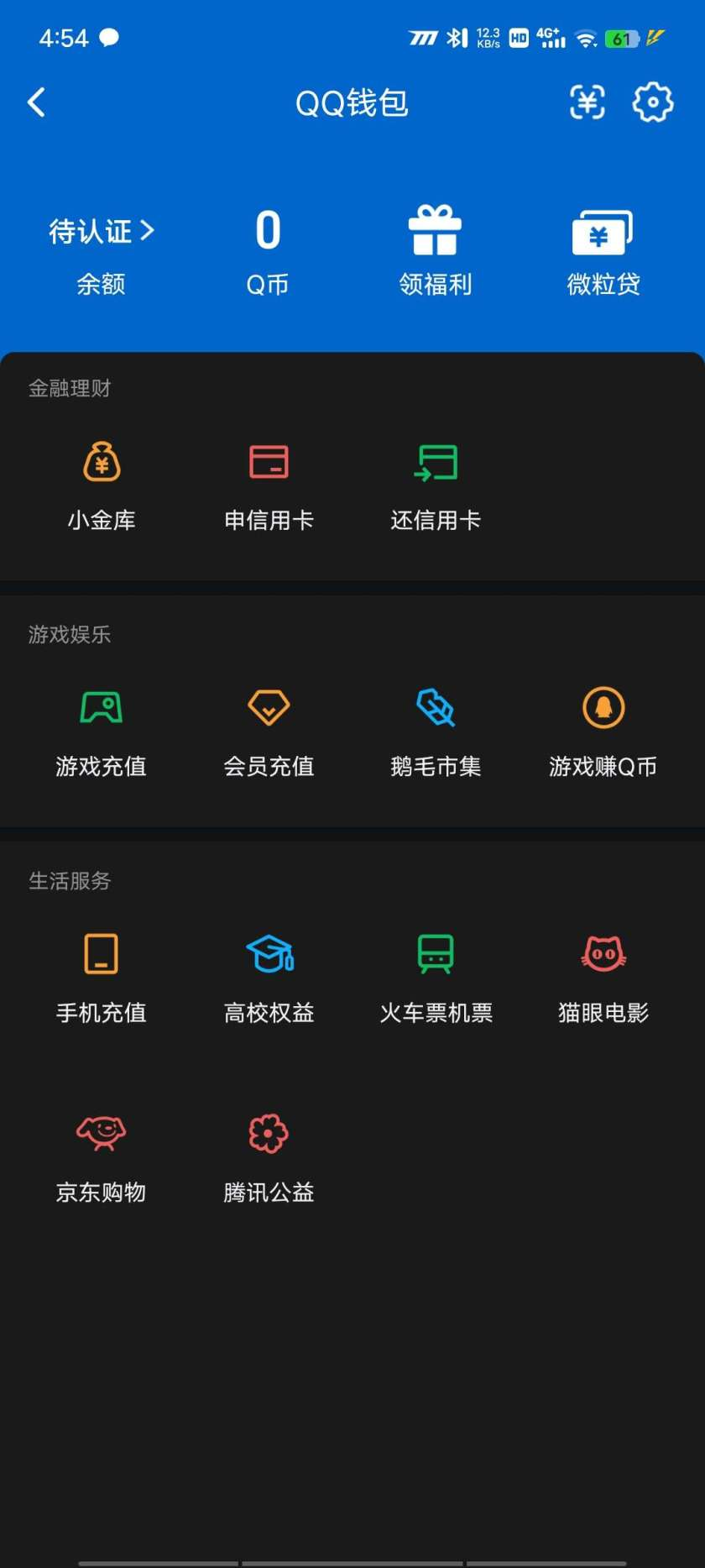The image size is (705, 1568).
Task: Tap 腾讯公益 Tencent Charity icon
Action: (268, 1155)
